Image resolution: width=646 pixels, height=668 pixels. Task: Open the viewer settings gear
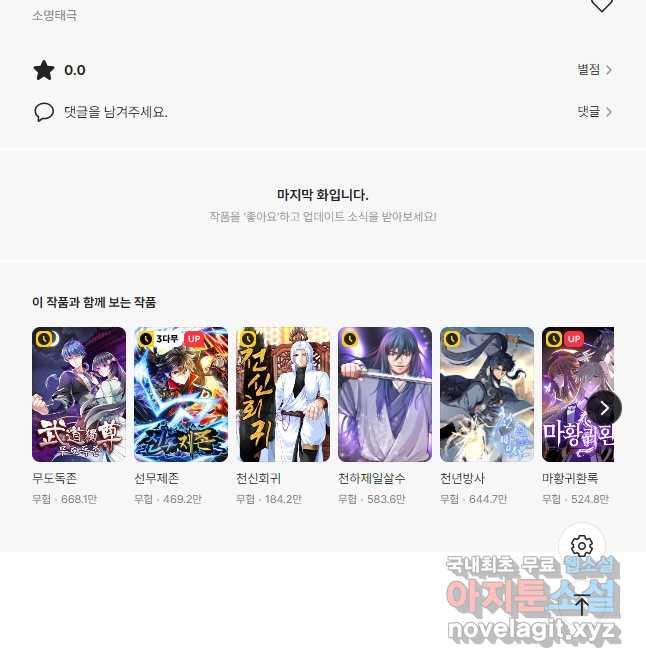pyautogui.click(x=582, y=546)
